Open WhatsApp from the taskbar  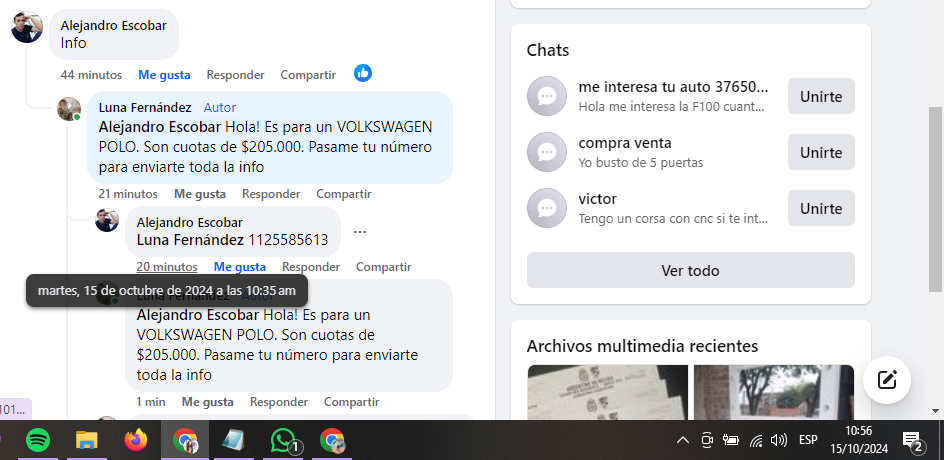(x=284, y=440)
